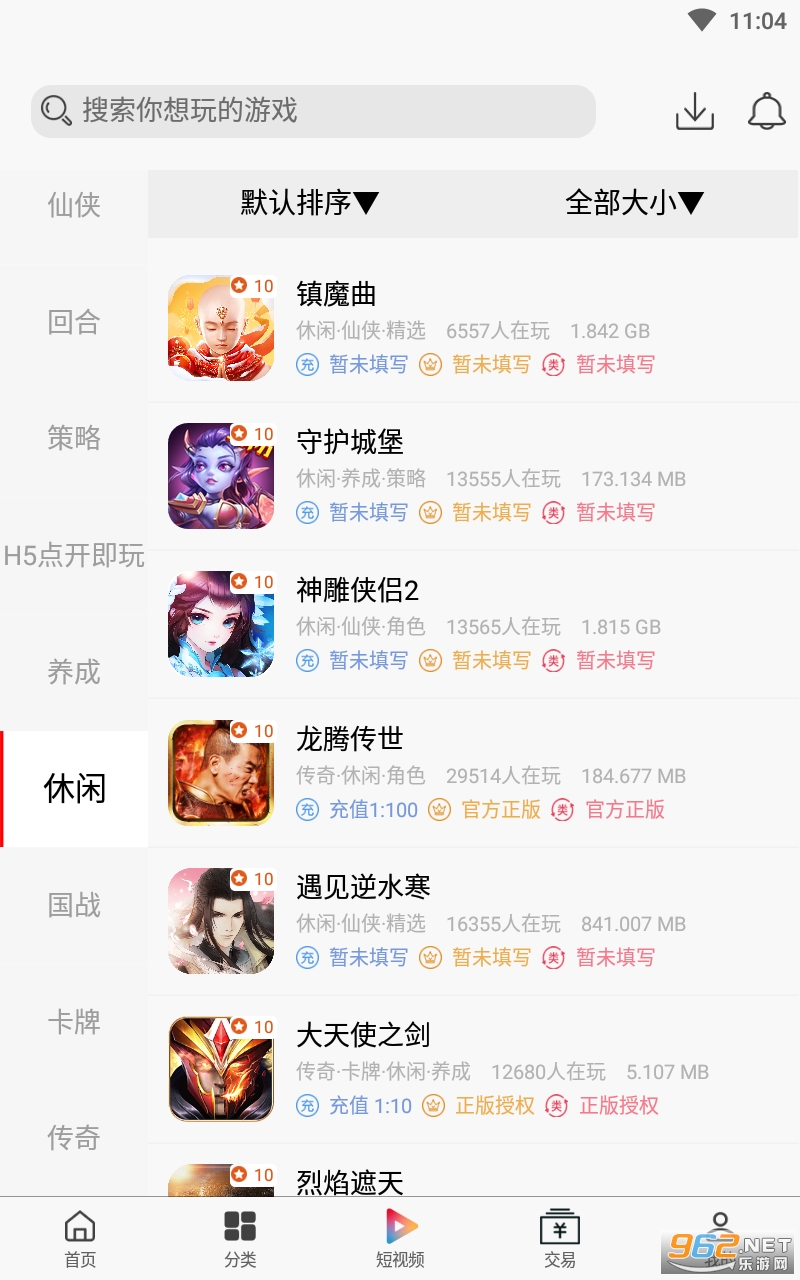The image size is (800, 1280).
Task: Go to the 首页 home tab
Action: pos(80,1238)
